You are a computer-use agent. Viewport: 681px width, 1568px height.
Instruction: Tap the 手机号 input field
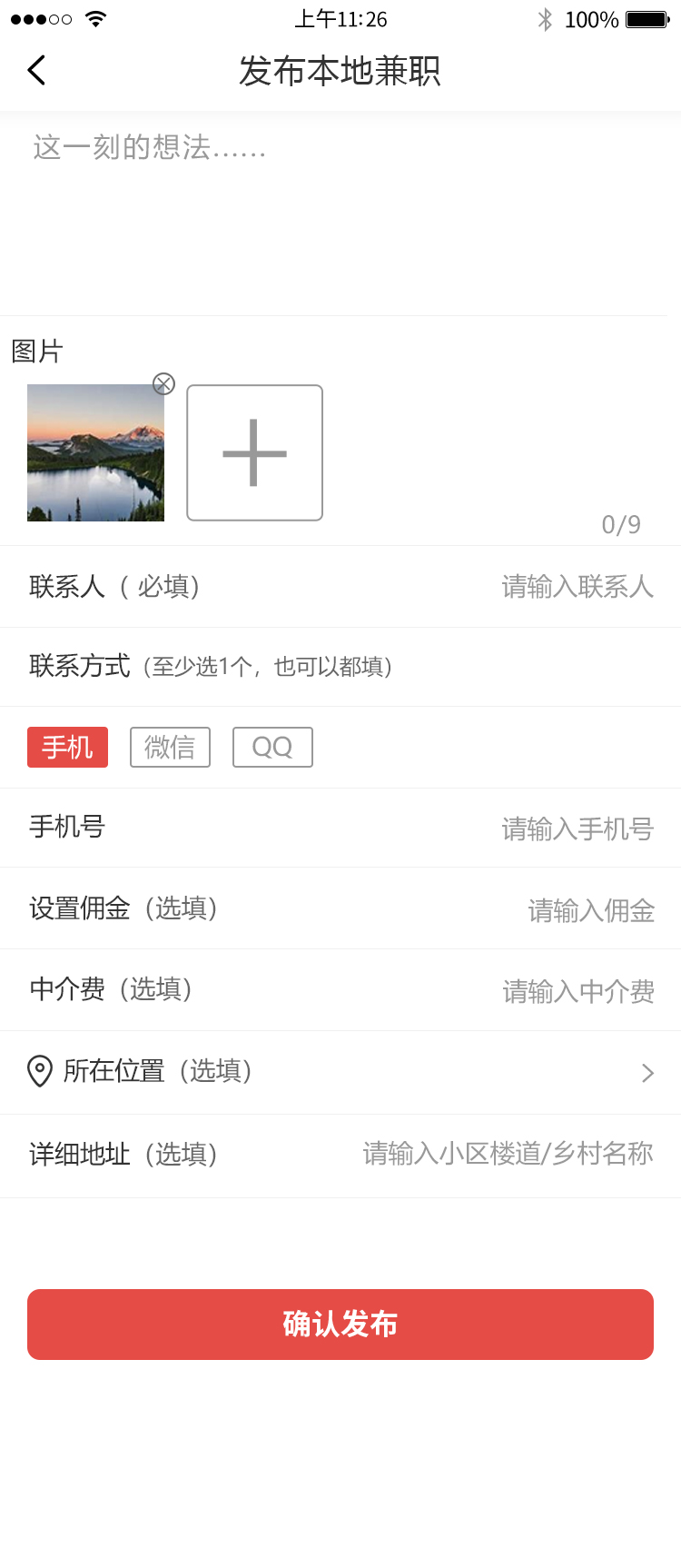(577, 829)
